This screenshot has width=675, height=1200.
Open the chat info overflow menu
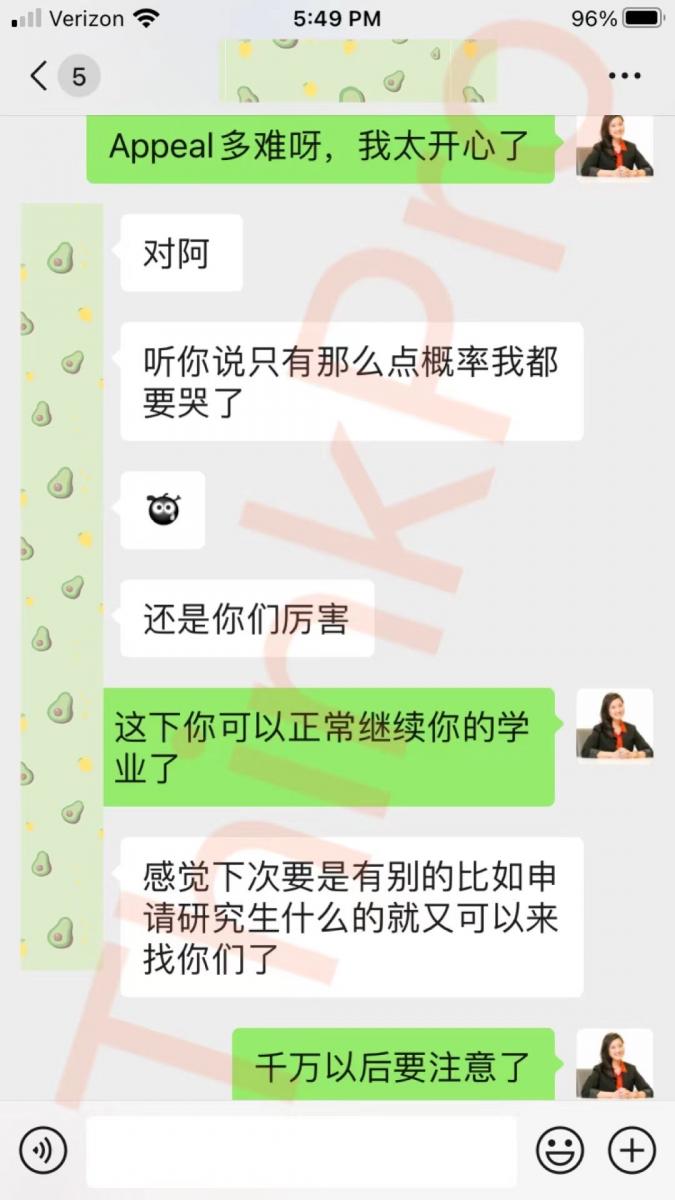pos(624,76)
